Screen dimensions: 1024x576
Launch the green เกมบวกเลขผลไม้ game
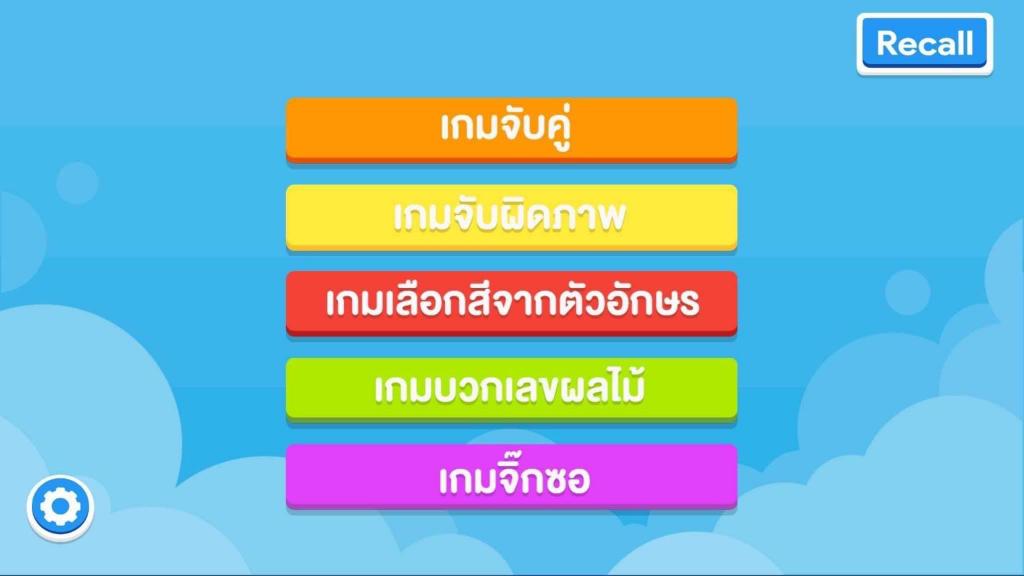511,389
